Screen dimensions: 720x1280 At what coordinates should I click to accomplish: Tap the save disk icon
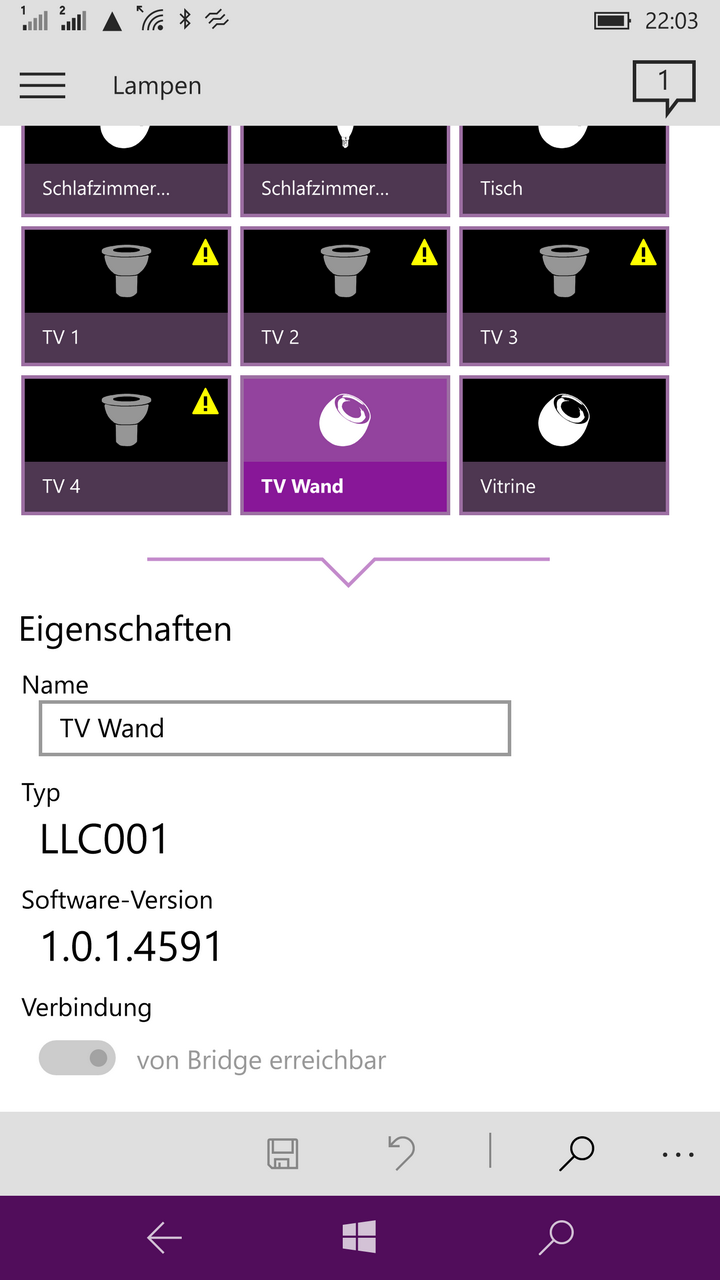tap(283, 1153)
